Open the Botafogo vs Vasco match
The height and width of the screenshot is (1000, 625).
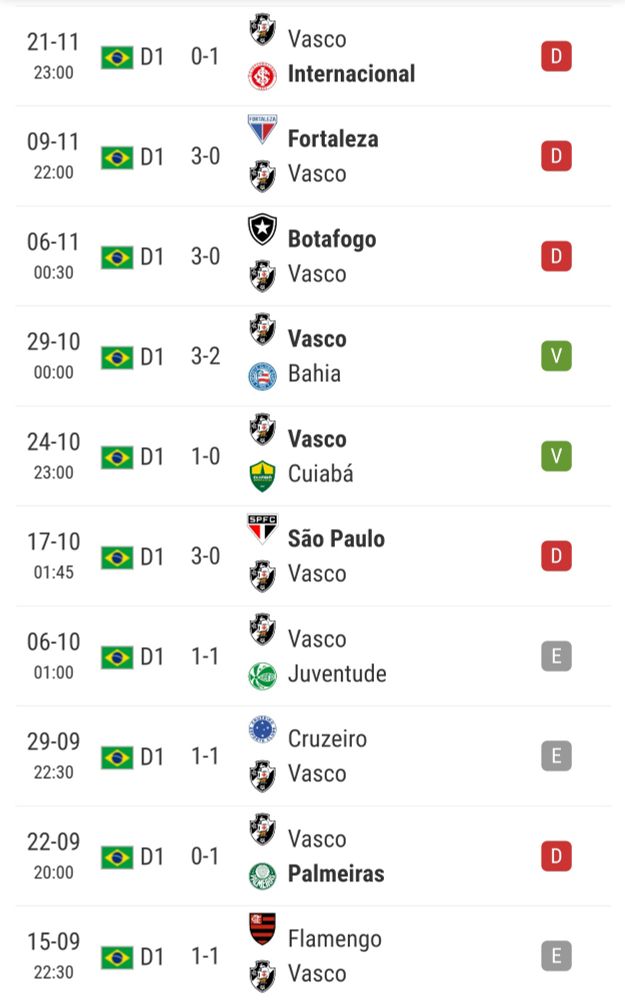312,256
